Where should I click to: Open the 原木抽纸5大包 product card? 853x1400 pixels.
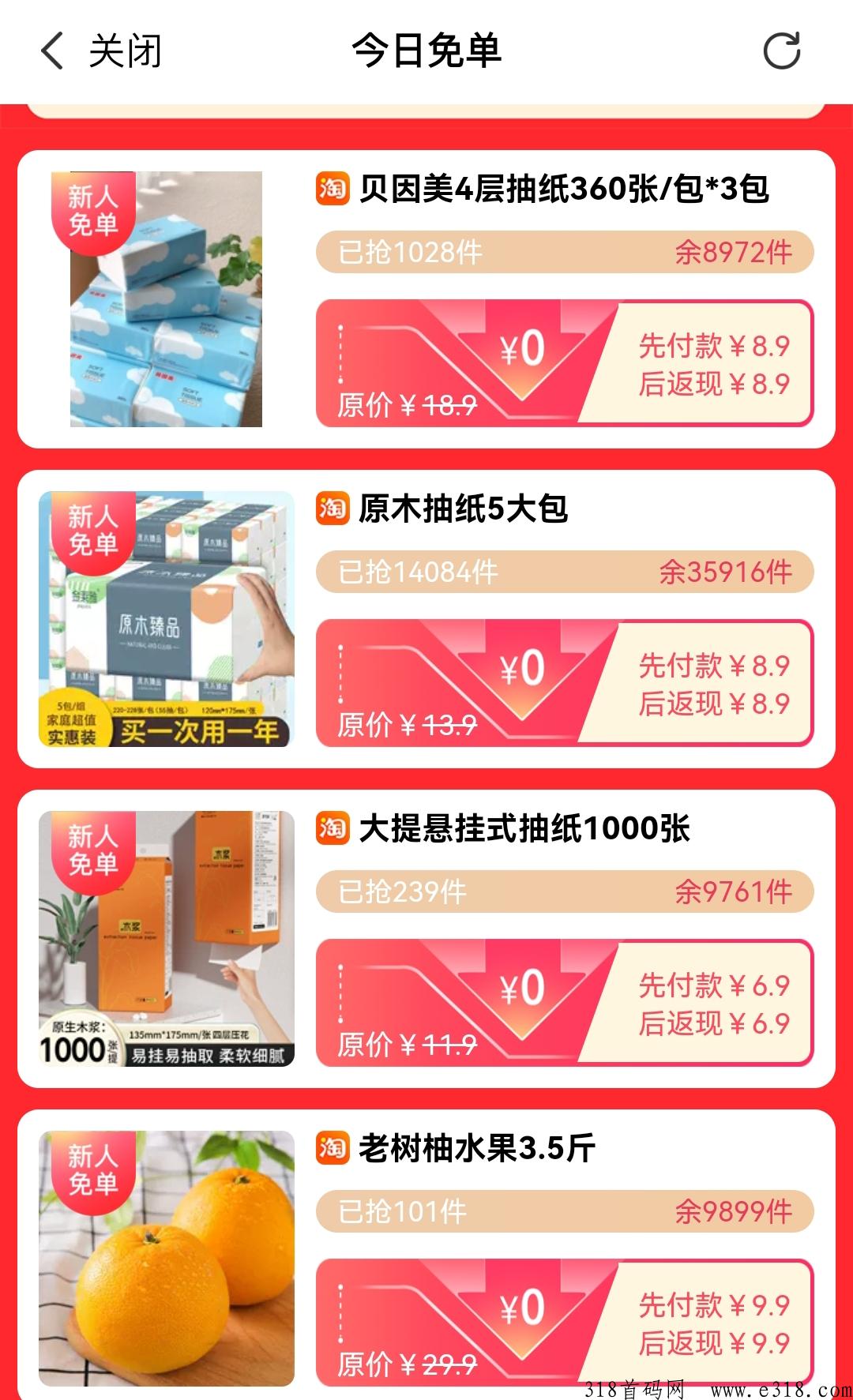coord(426,619)
